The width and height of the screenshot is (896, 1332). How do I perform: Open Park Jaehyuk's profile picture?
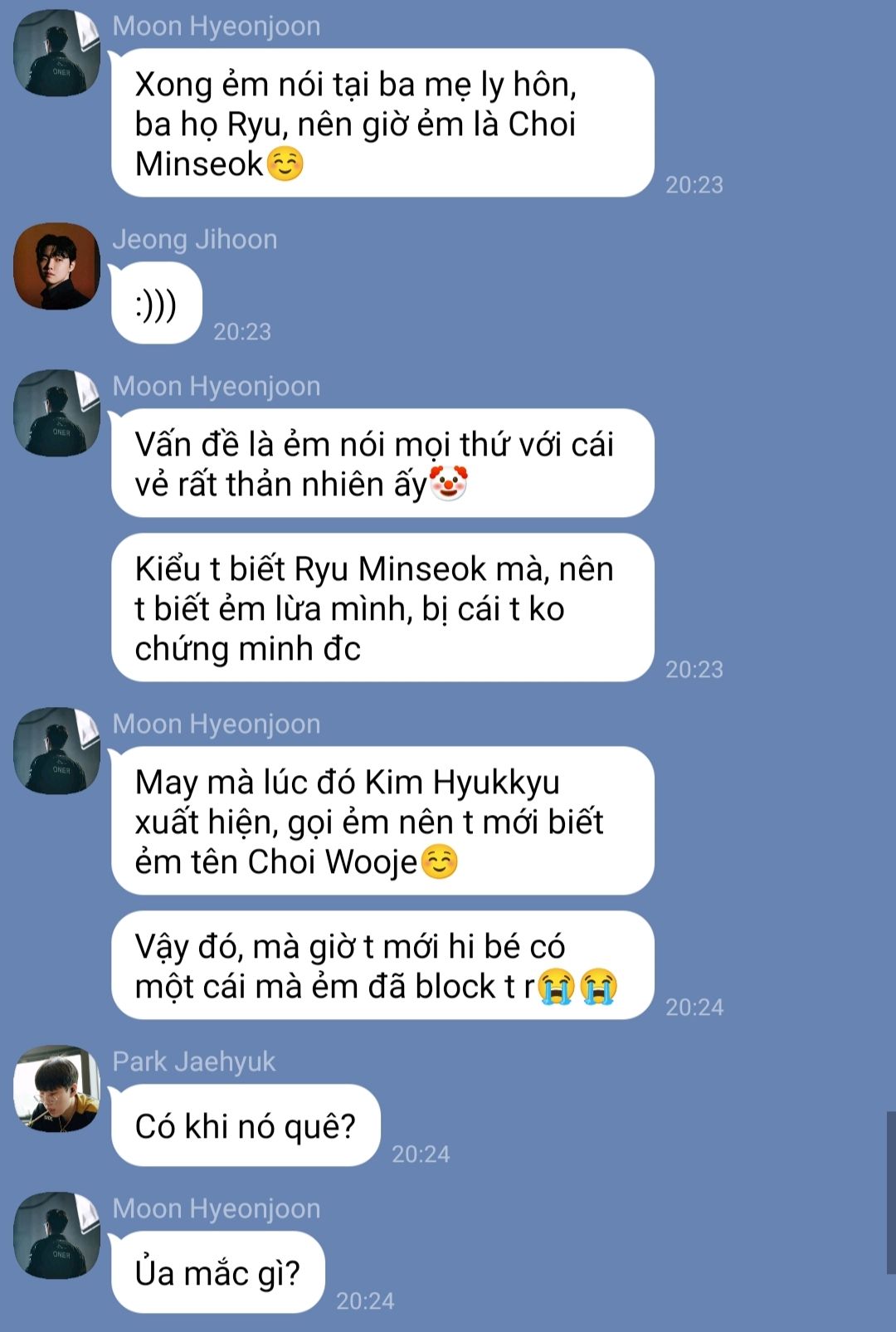click(56, 1088)
